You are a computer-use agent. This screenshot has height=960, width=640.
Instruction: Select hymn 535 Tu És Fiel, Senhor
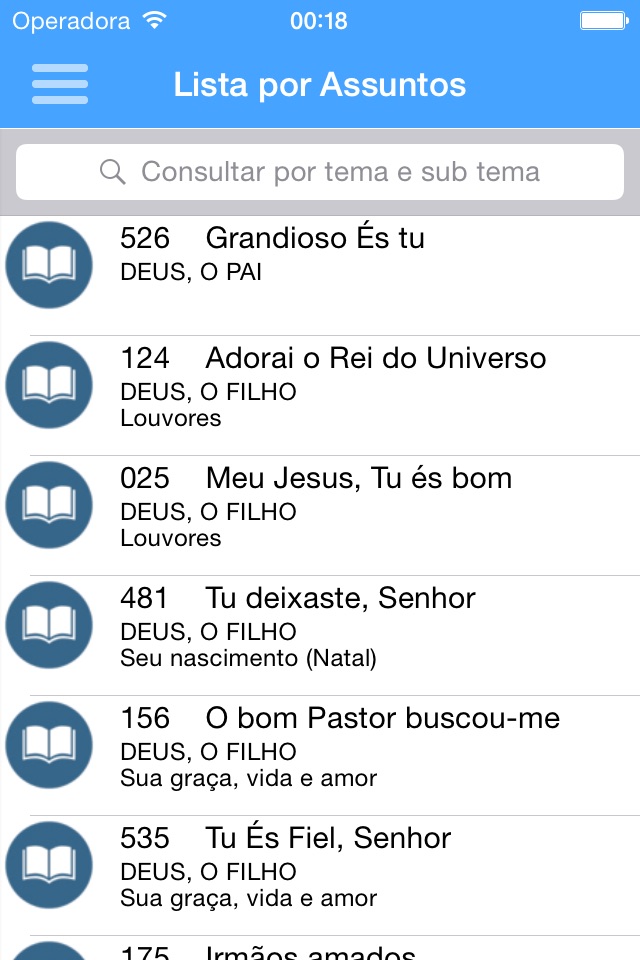[320, 866]
